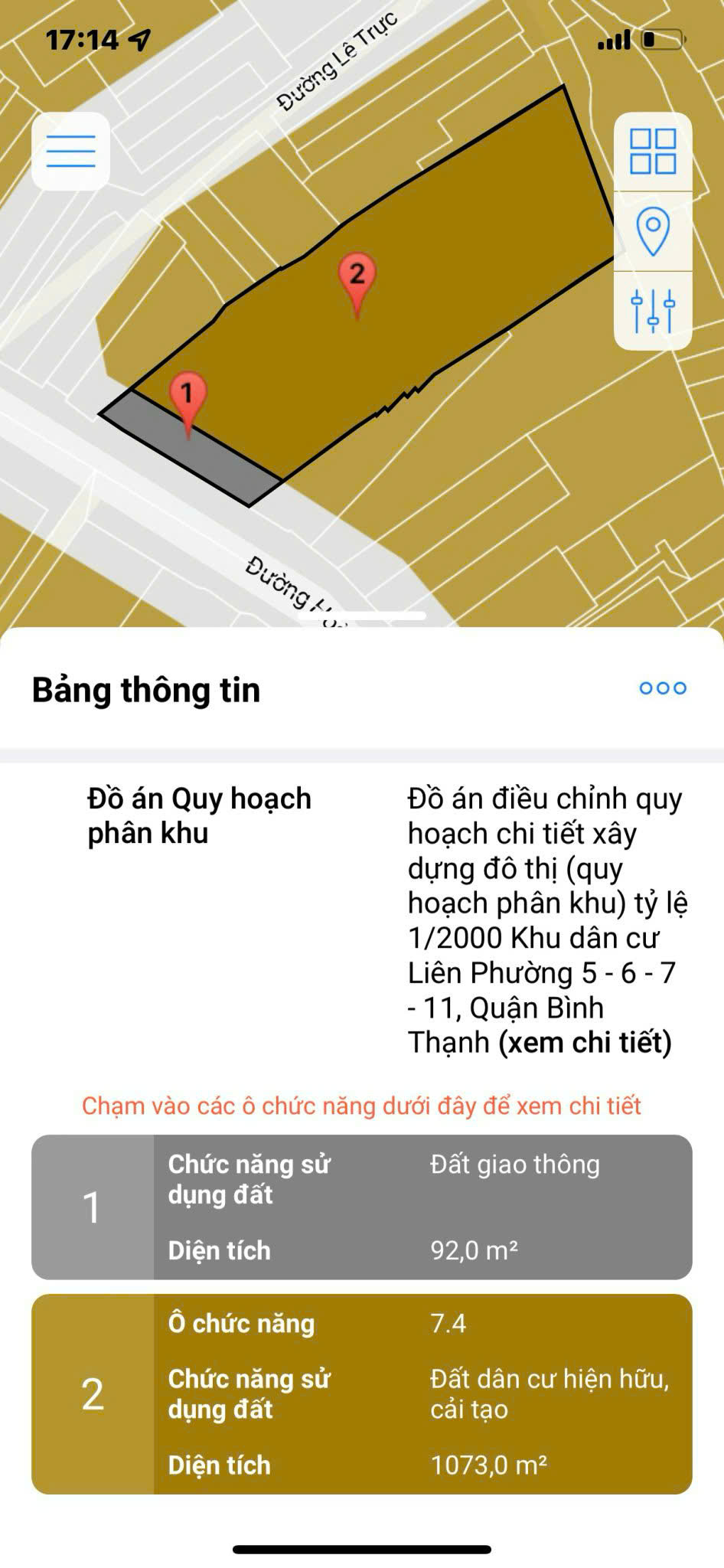
Task: Tap the location pin button
Action: click(x=653, y=230)
